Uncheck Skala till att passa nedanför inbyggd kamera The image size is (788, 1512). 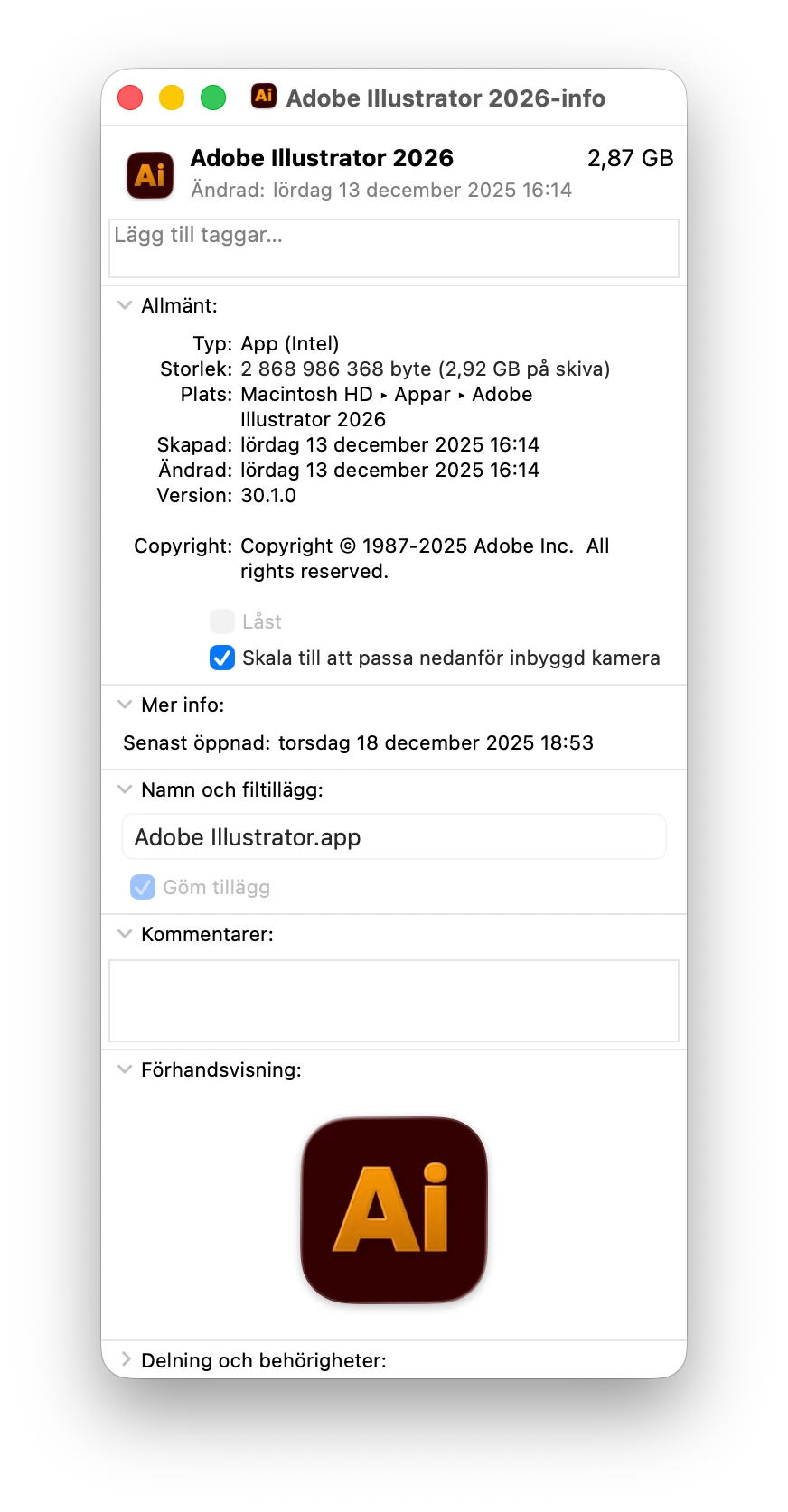[x=222, y=658]
